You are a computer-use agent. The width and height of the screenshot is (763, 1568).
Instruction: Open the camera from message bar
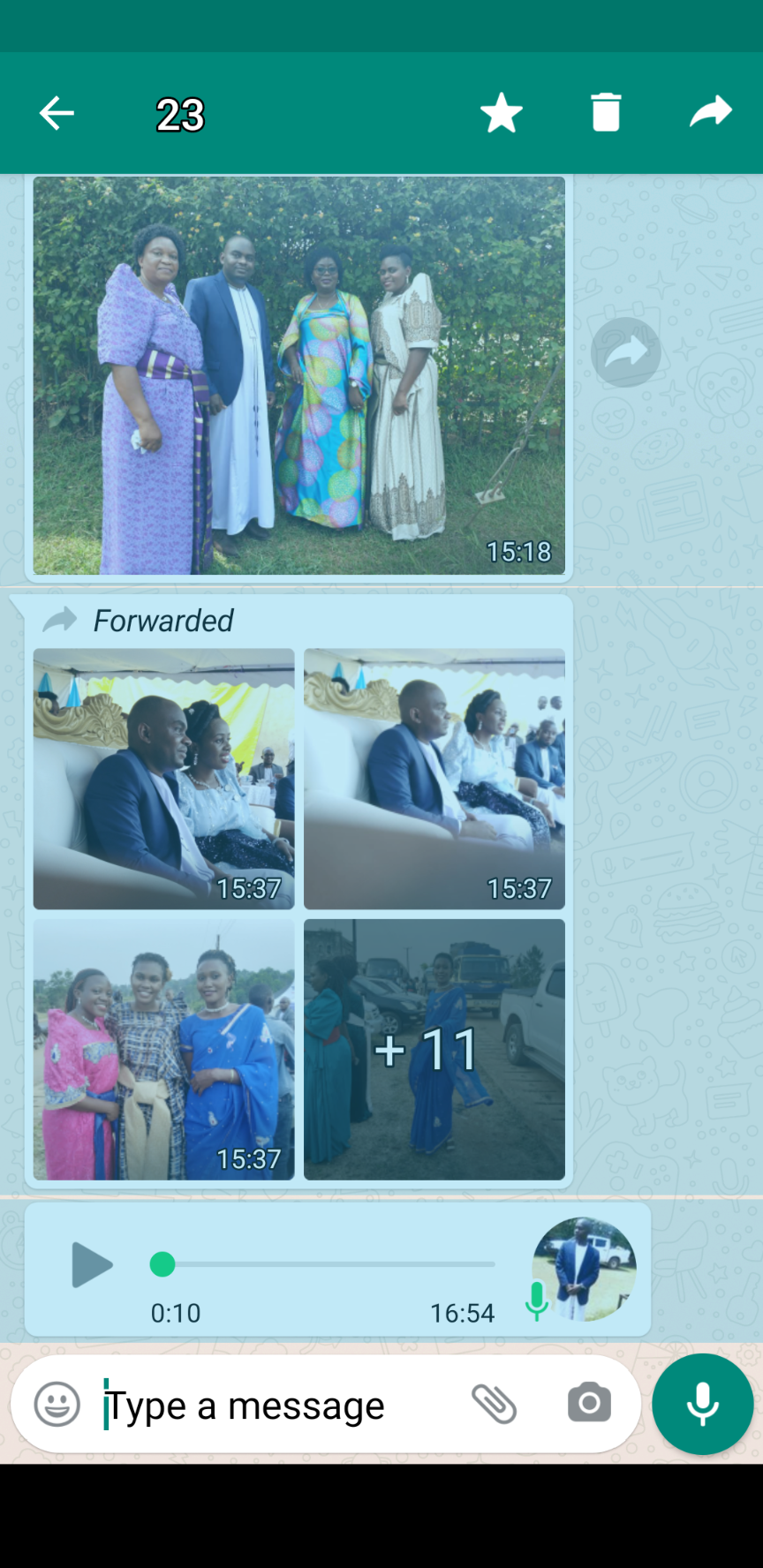click(589, 1404)
